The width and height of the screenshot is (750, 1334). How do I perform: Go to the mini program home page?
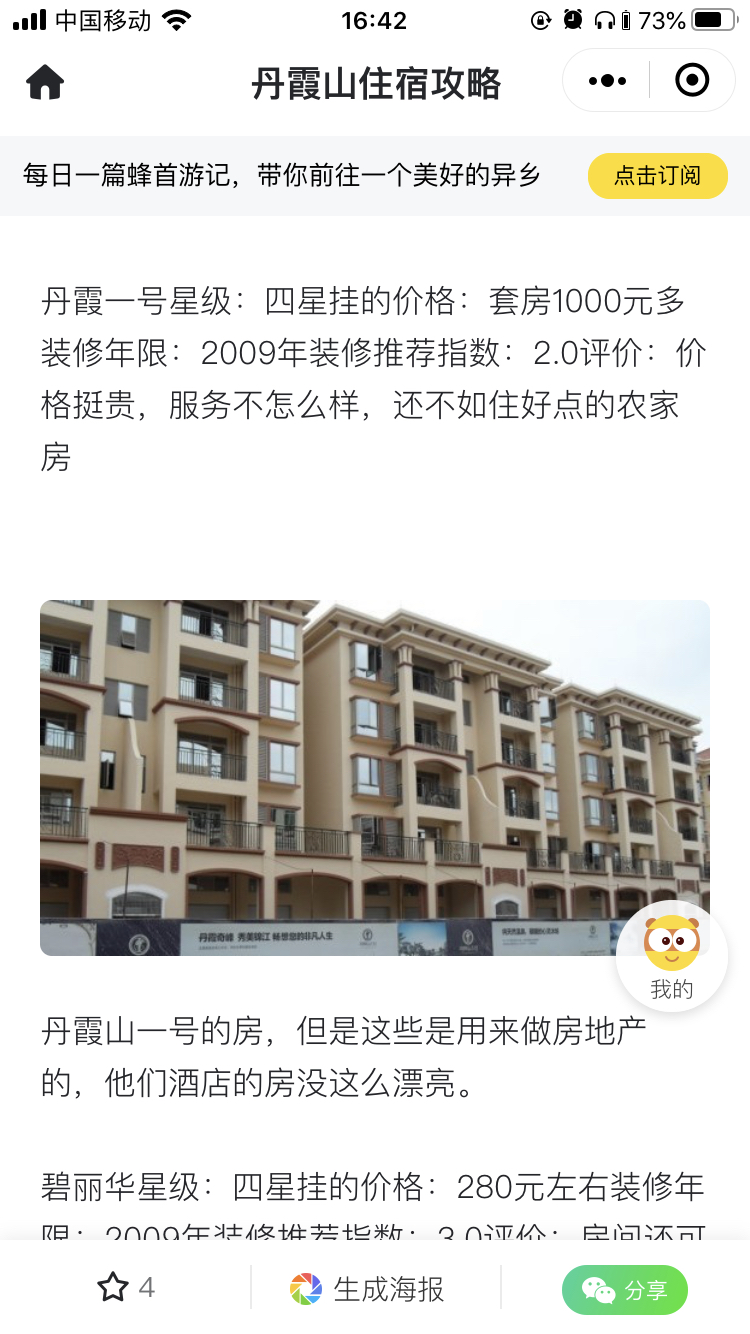45,82
